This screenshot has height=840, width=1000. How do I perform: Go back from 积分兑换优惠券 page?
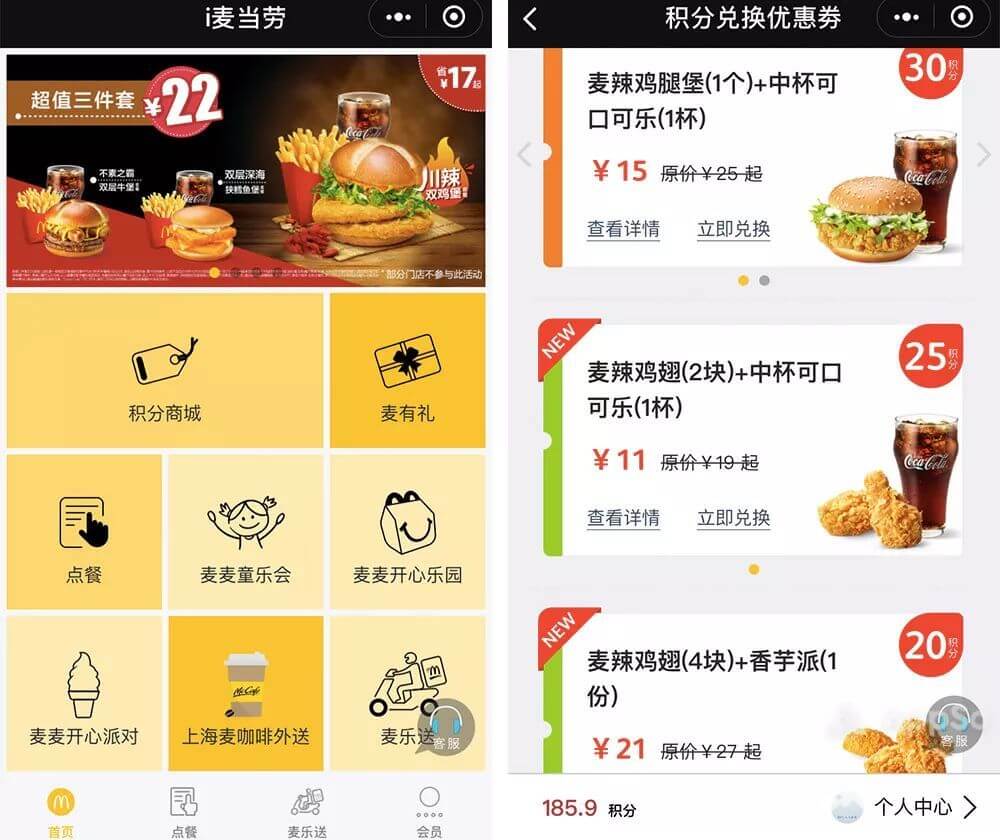click(530, 18)
